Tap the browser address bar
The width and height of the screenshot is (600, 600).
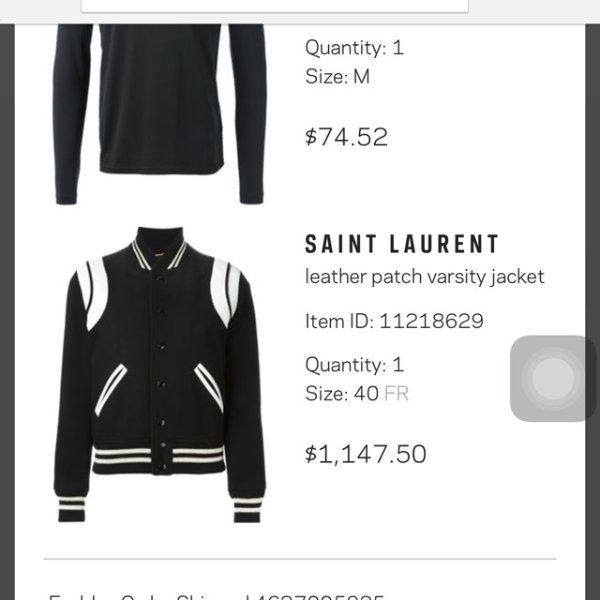point(274,5)
